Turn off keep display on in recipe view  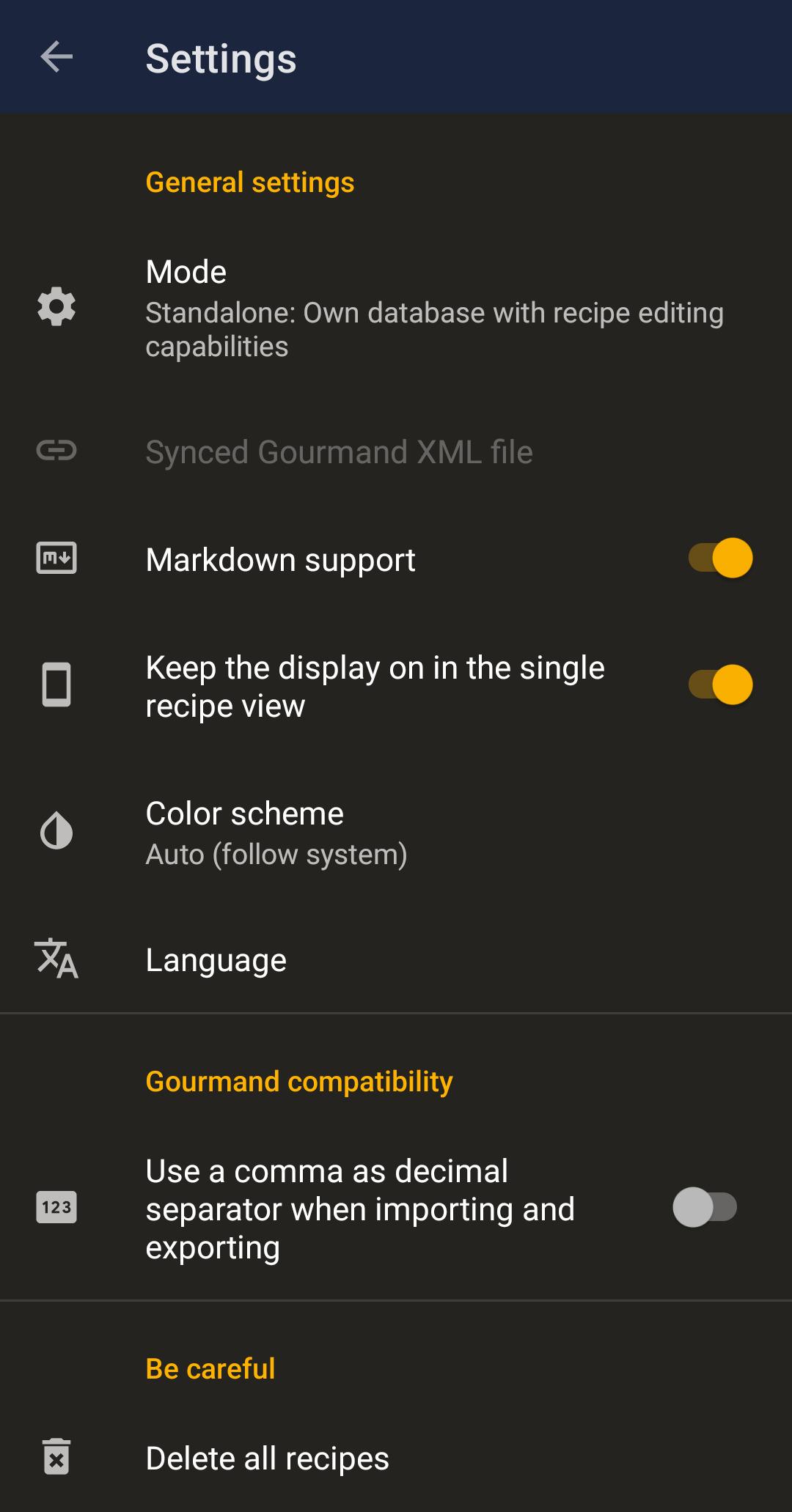coord(720,685)
